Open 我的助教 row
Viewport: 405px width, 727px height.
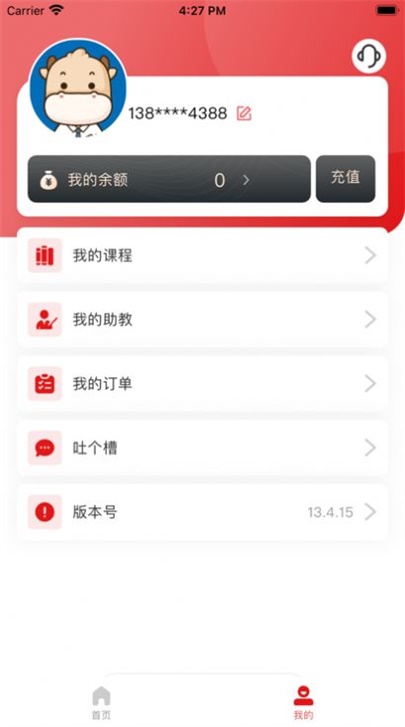pos(202,319)
